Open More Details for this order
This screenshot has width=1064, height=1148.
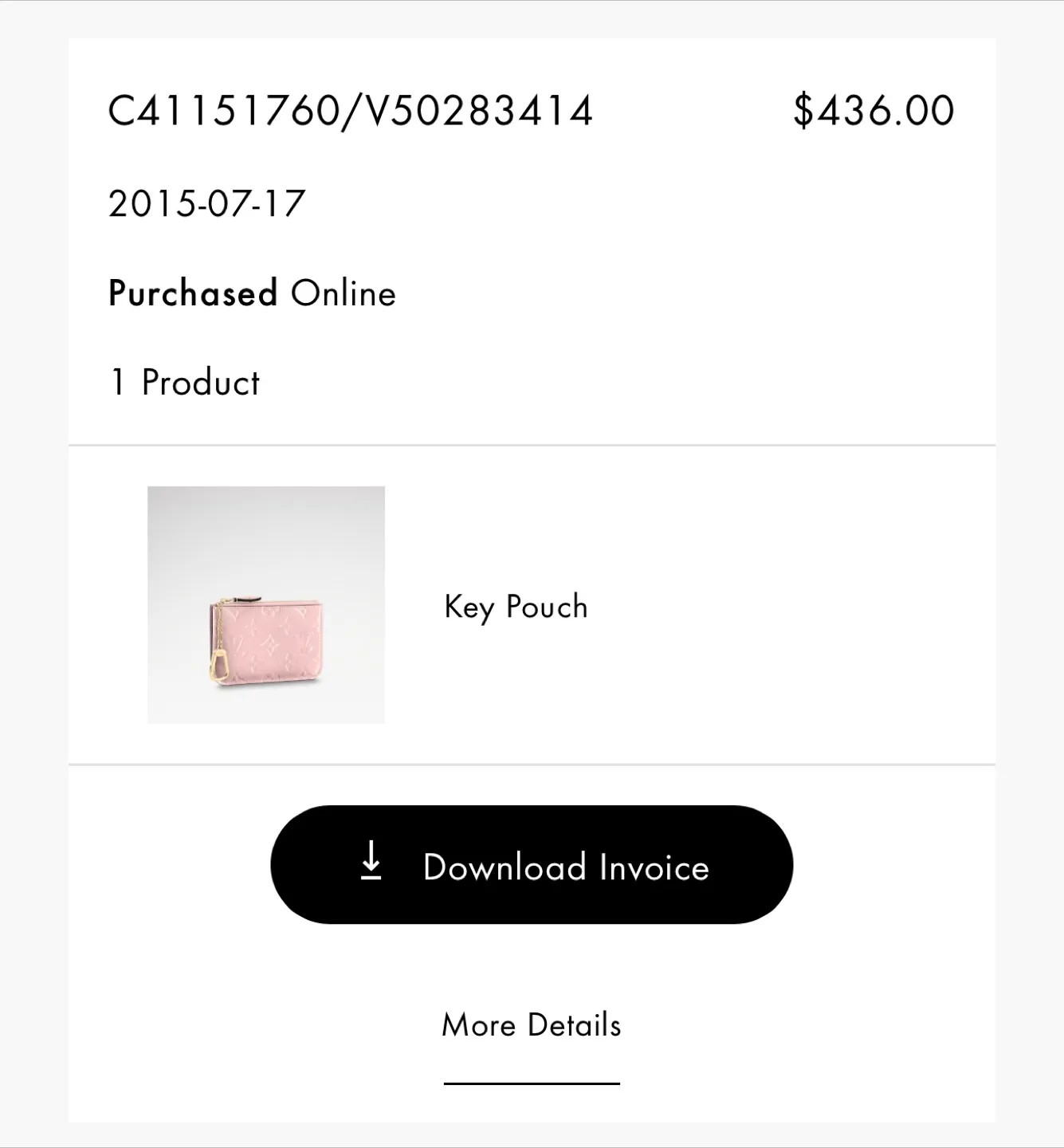pos(531,1026)
